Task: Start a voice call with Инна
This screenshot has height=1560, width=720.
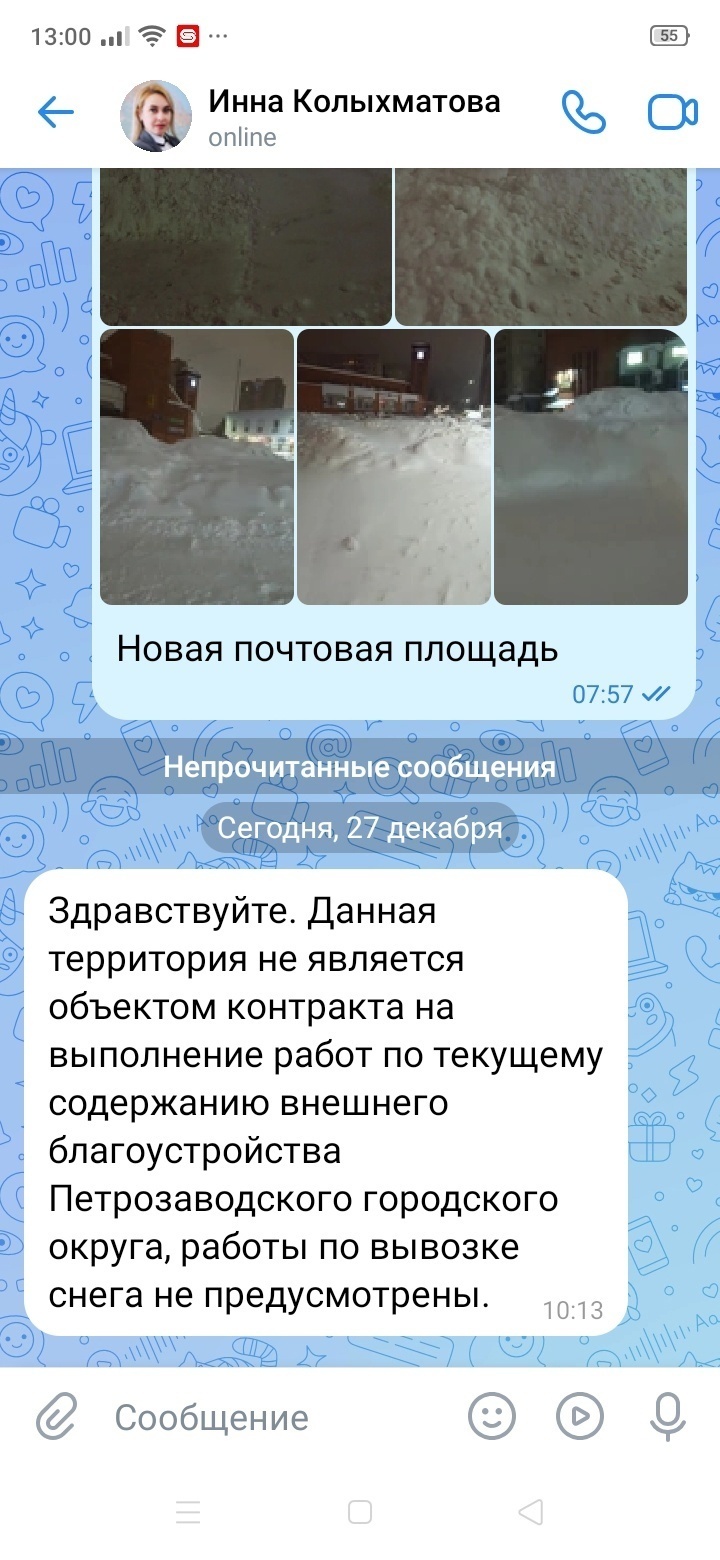Action: click(x=583, y=113)
